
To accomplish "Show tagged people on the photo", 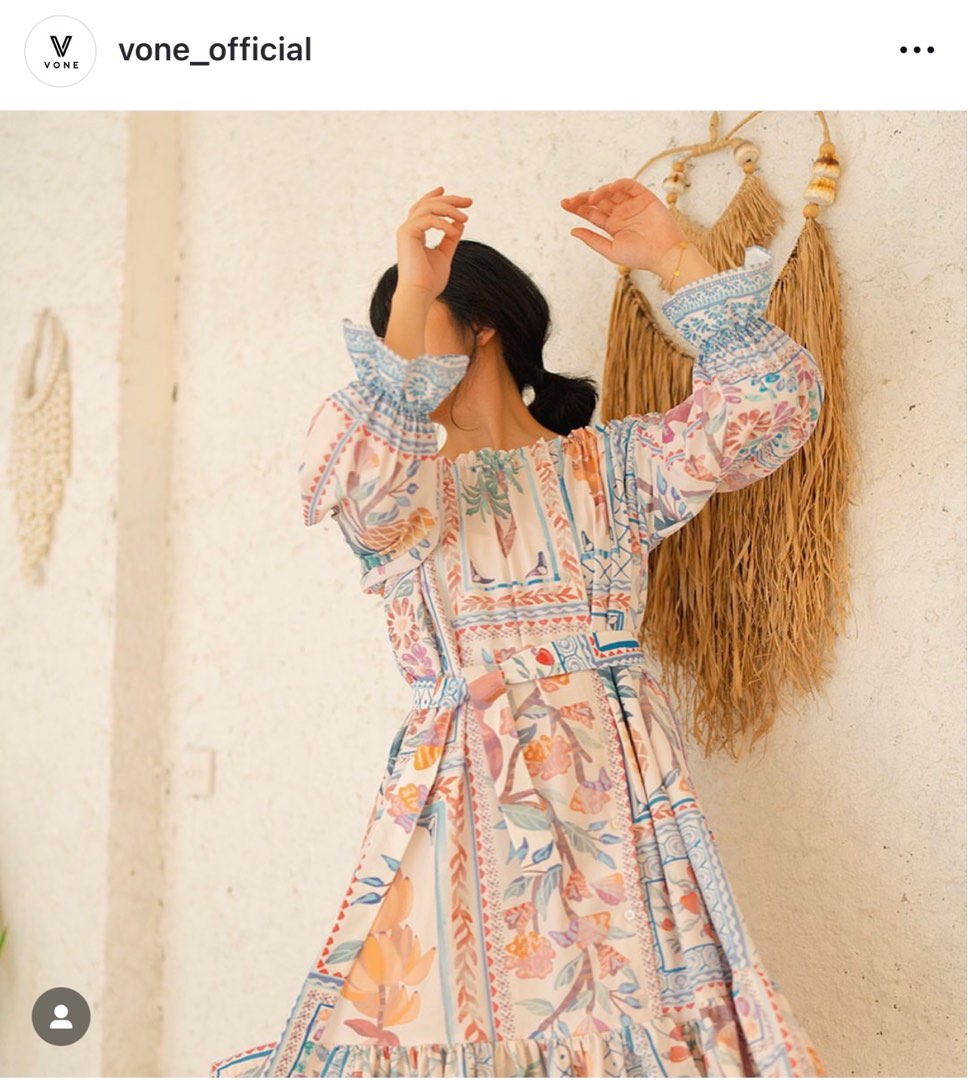I will (61, 1016).
